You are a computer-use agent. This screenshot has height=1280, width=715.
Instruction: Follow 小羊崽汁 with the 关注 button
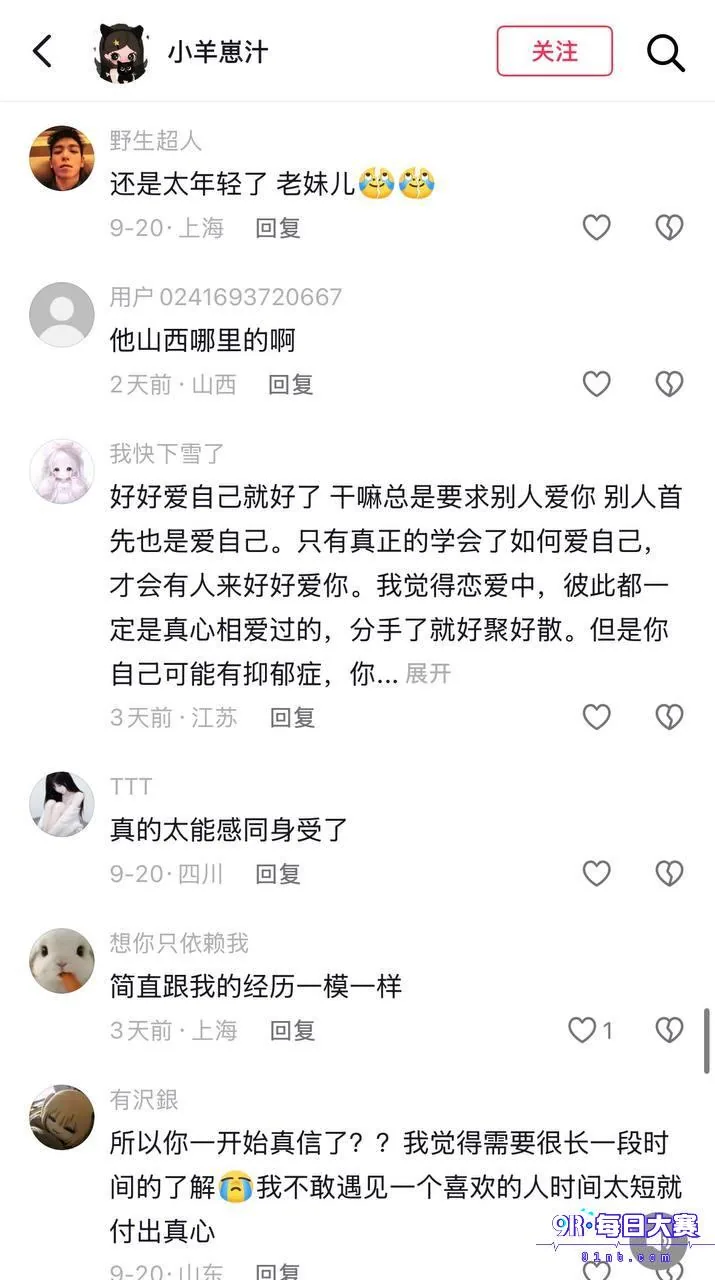(x=555, y=51)
